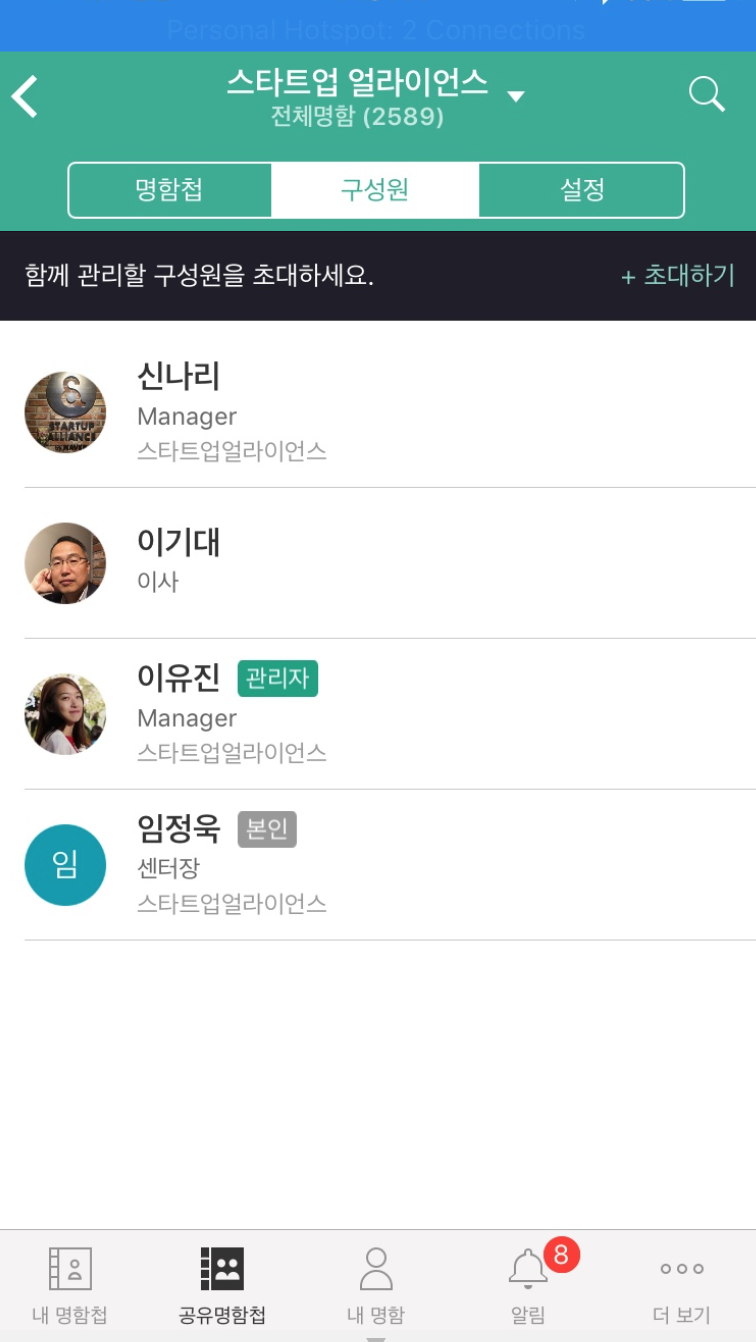Go to 내 명함첩 in bottom bar
Screen dimensions: 756x1342
pos(70,1285)
